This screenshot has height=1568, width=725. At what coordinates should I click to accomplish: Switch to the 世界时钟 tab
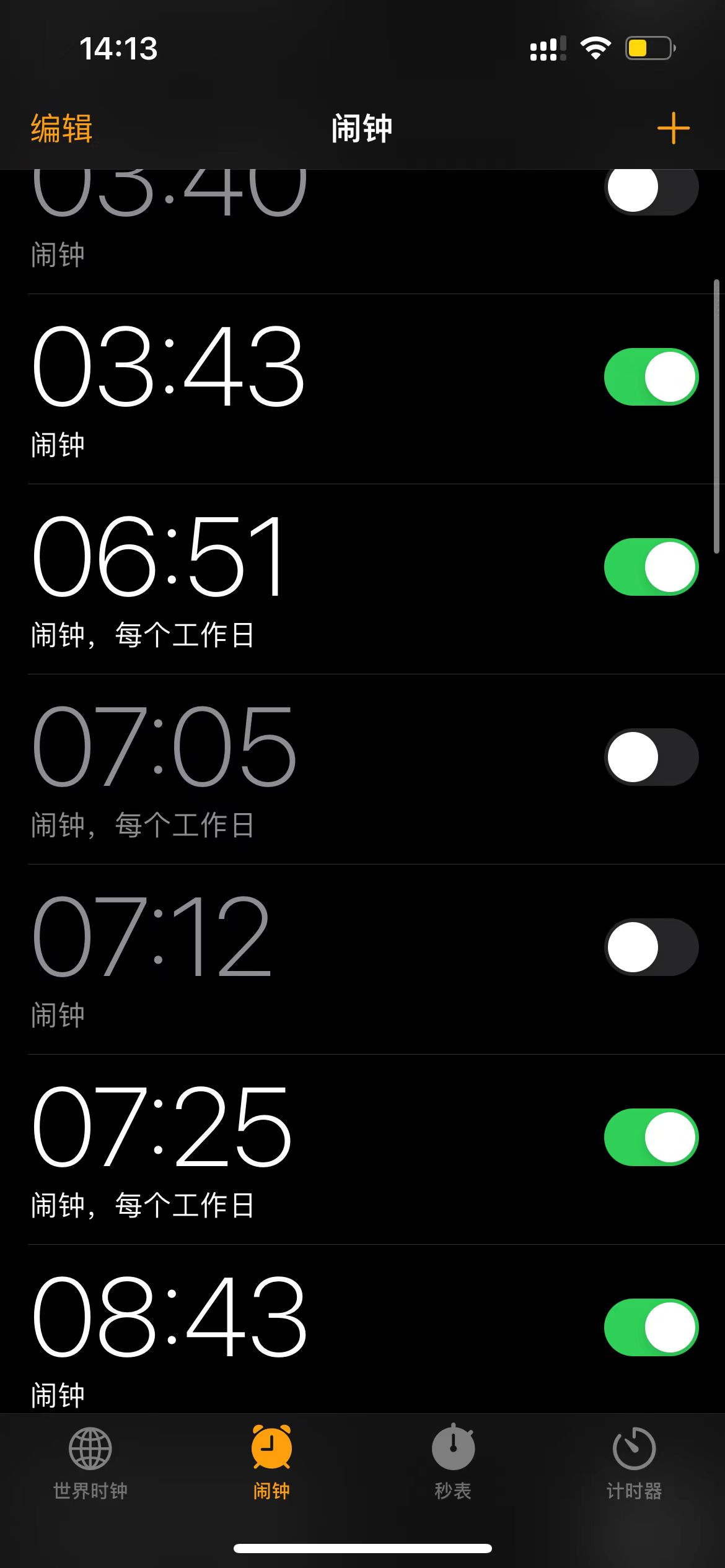tap(90, 1463)
